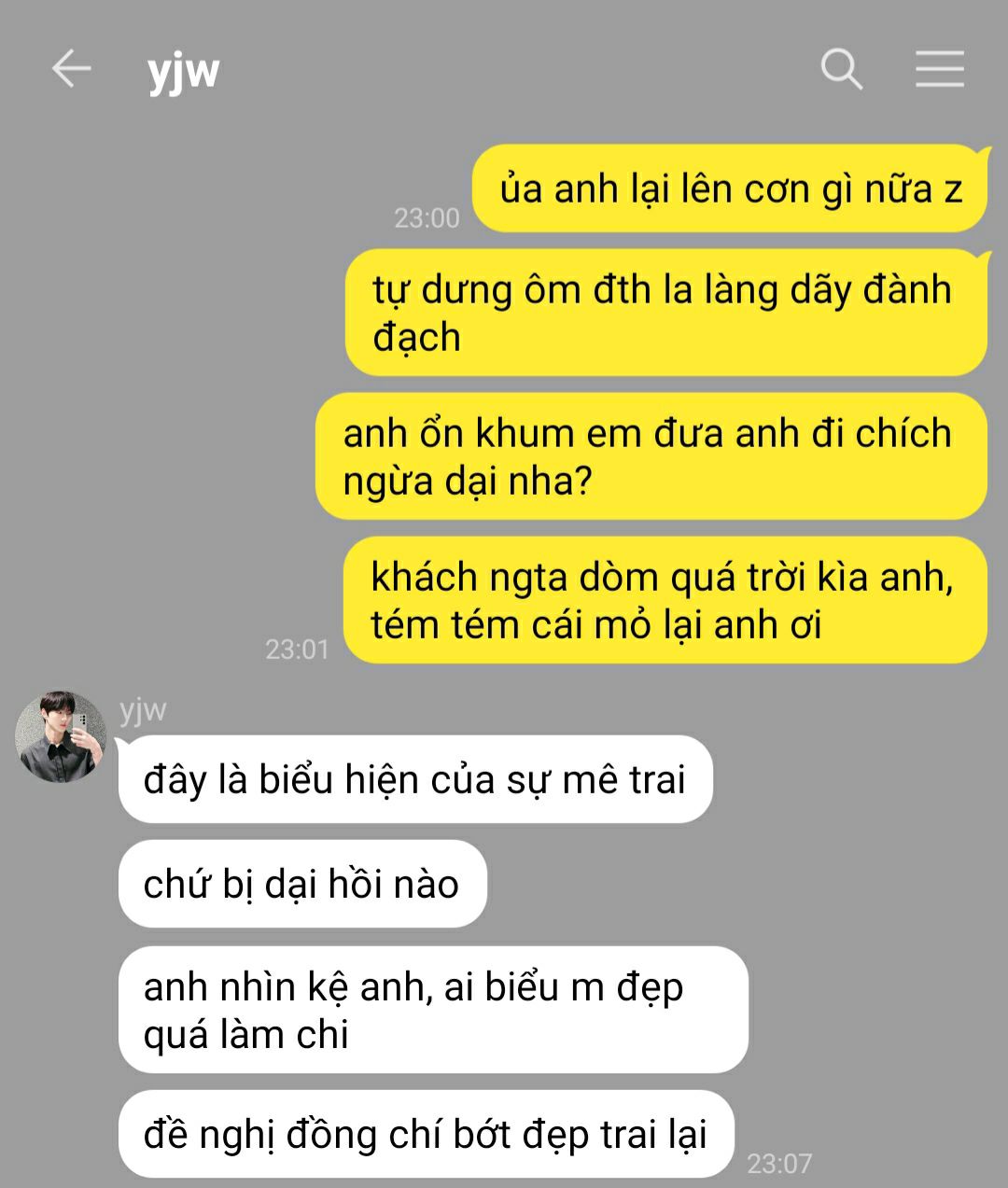
Task: Open the chat room hamburger menu
Action: click(x=939, y=69)
